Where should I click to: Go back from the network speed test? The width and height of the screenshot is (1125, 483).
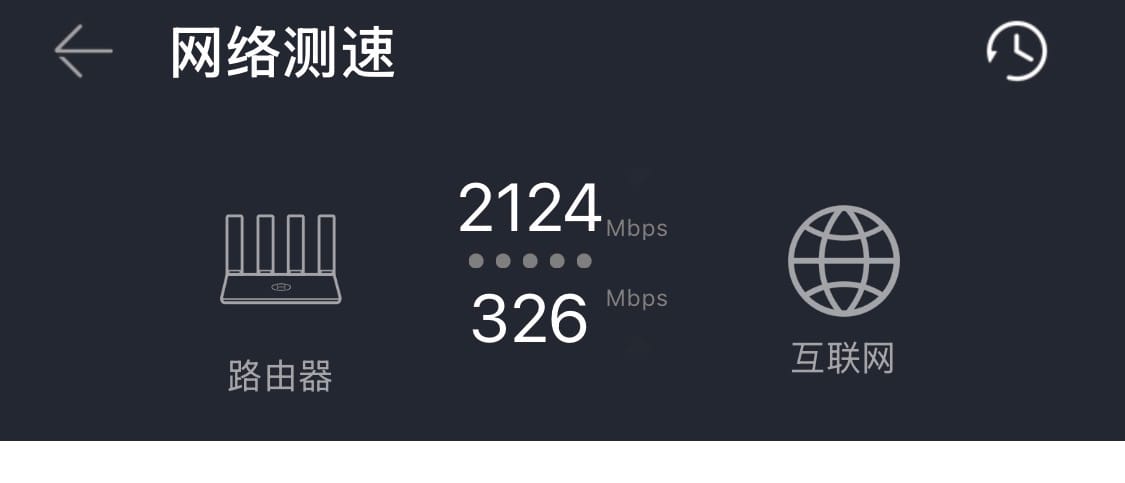(x=83, y=51)
